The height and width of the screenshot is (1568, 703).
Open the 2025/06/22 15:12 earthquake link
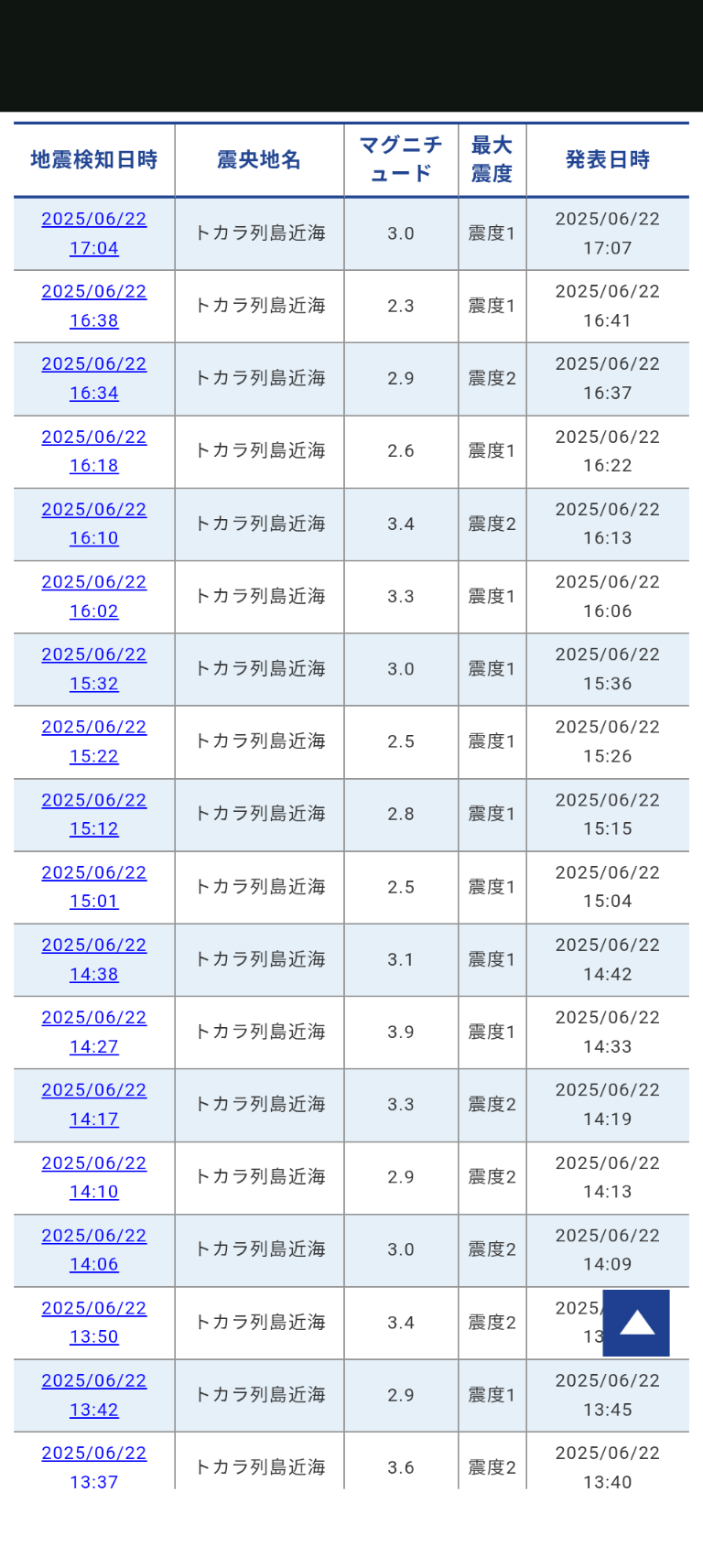[x=94, y=814]
